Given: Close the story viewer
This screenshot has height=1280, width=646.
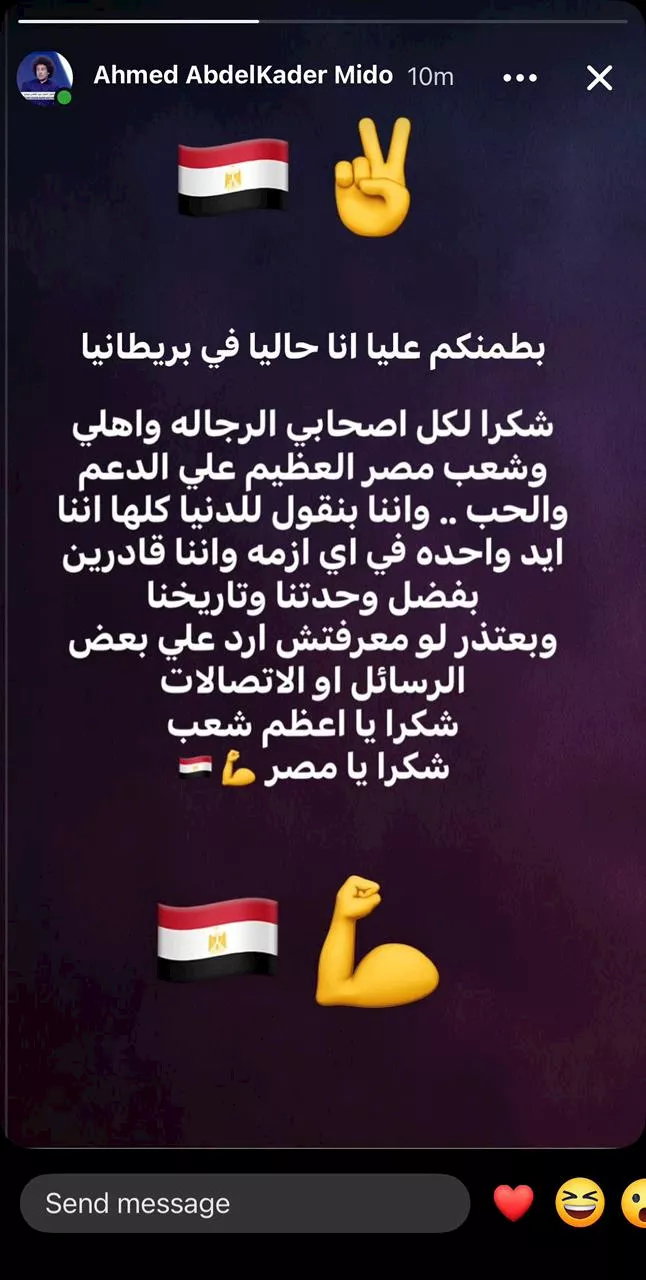Looking at the screenshot, I should tap(599, 78).
